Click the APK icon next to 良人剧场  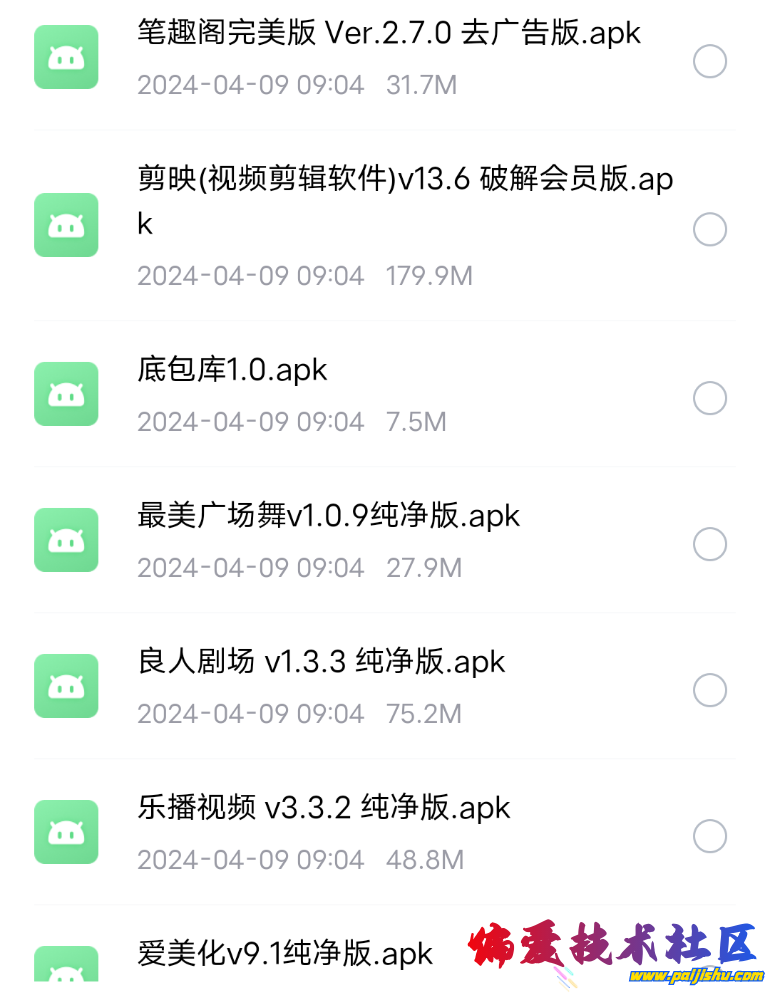tap(65, 686)
